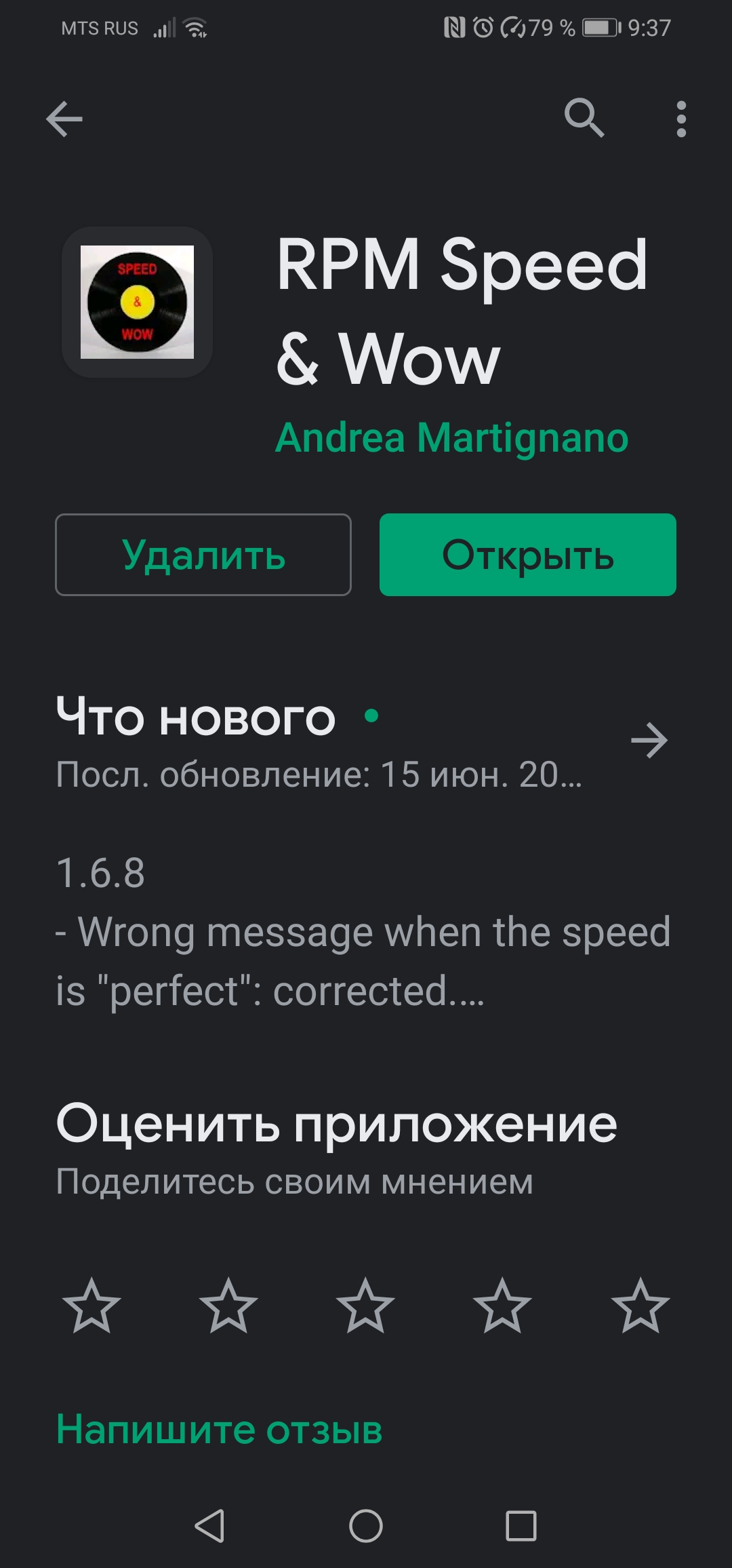Open the search magnifier icon
The height and width of the screenshot is (1568, 732).
coord(584,118)
